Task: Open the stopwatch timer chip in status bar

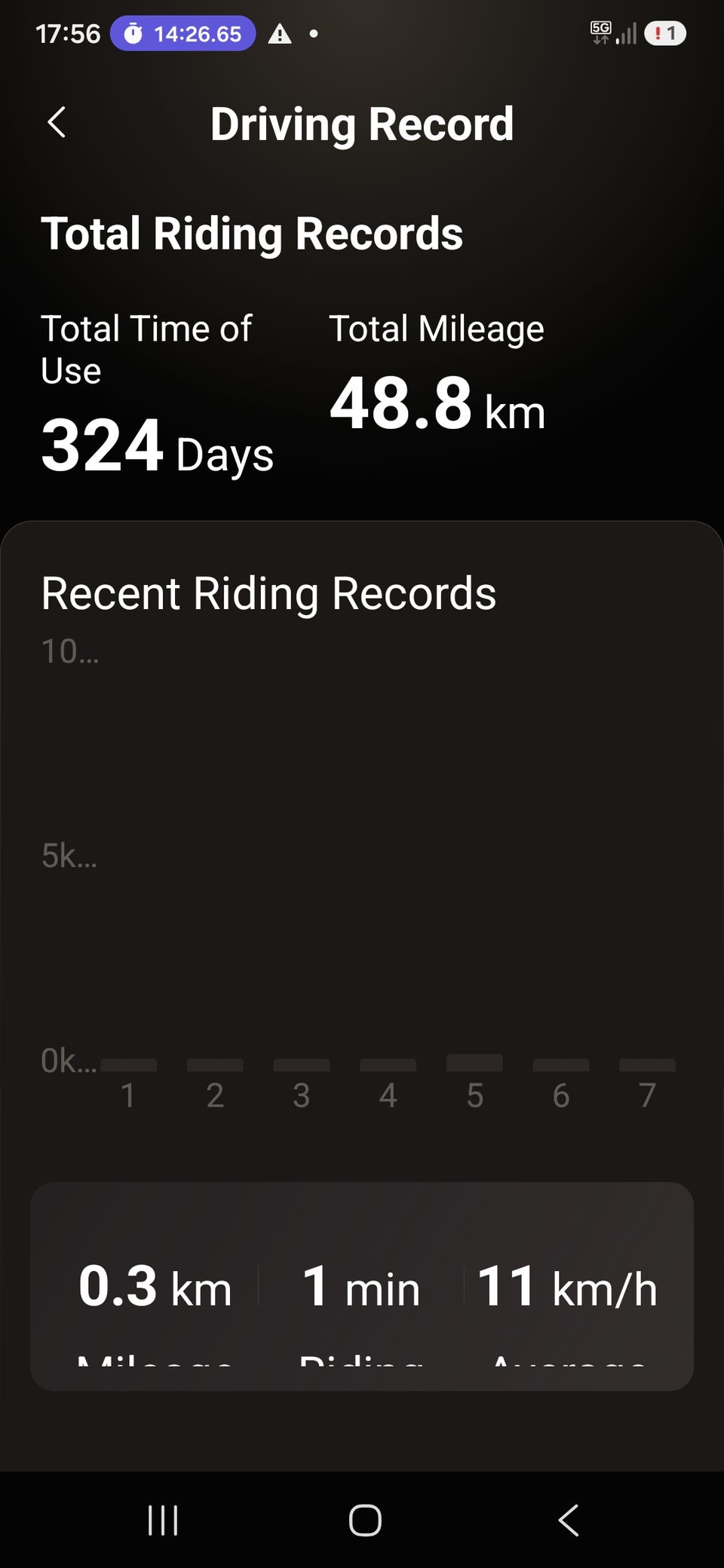Action: pos(183,34)
